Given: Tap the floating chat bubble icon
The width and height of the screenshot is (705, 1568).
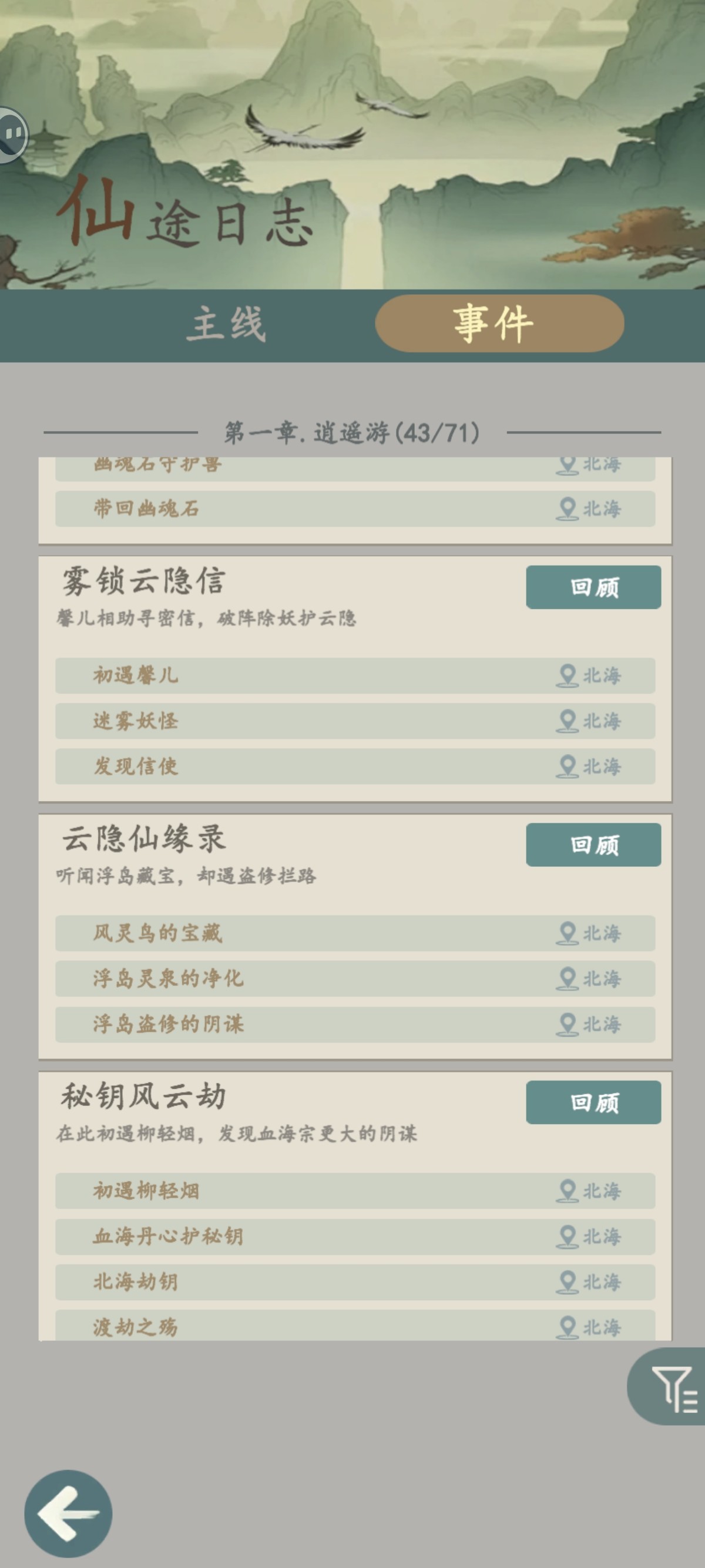Looking at the screenshot, I should coord(12,134).
